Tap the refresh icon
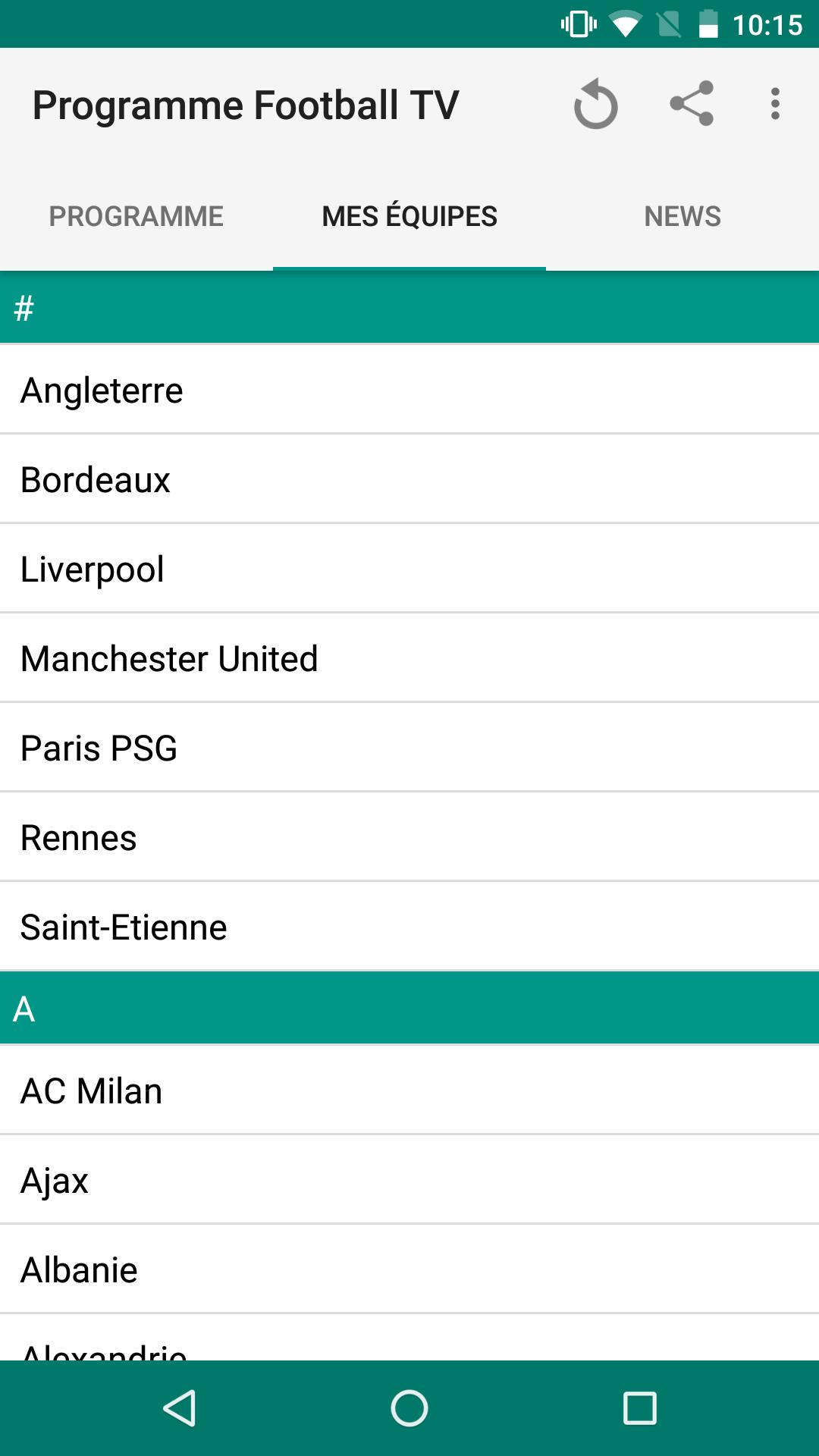The width and height of the screenshot is (819, 1456). point(595,104)
